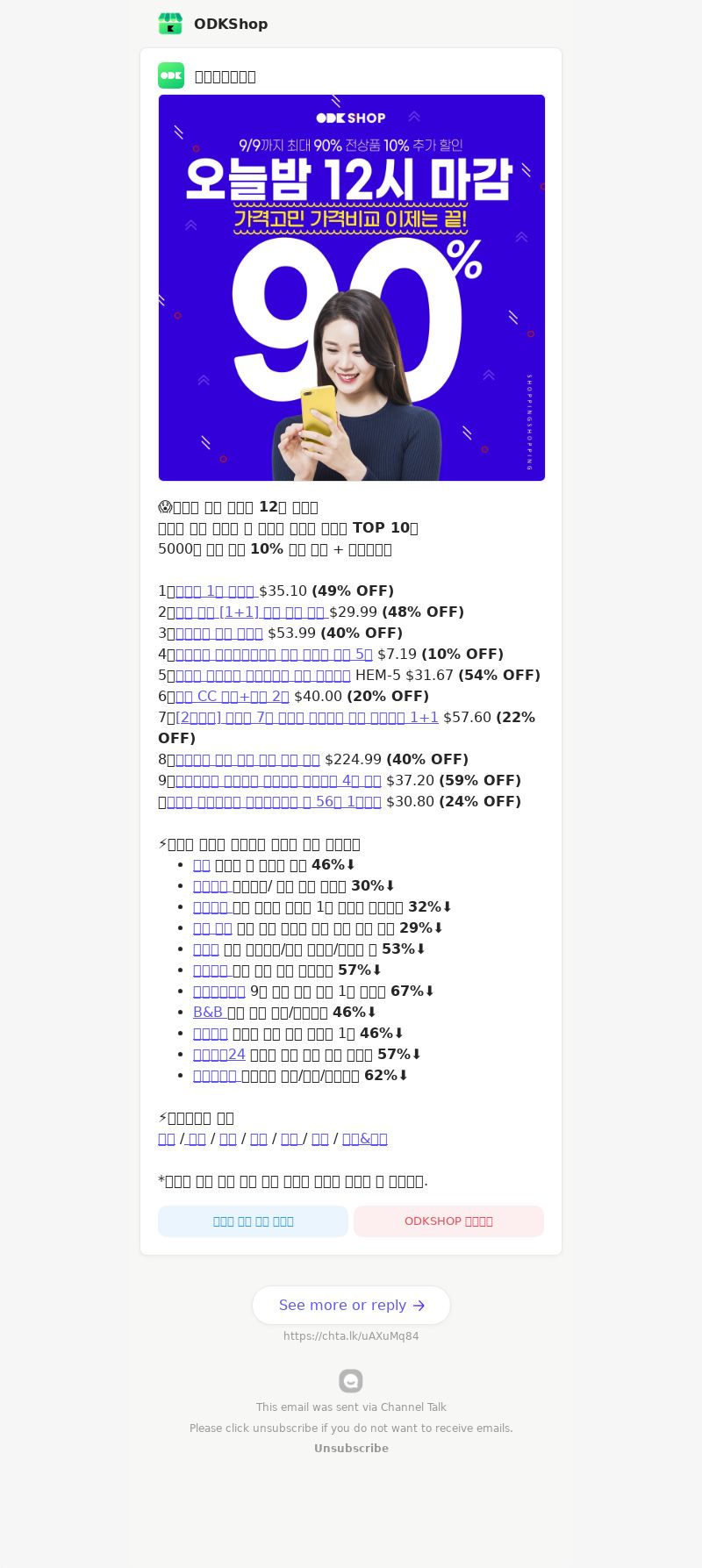Tap the red ODKSHOP button
Viewport: 702px width, 1568px height.
[x=448, y=1221]
